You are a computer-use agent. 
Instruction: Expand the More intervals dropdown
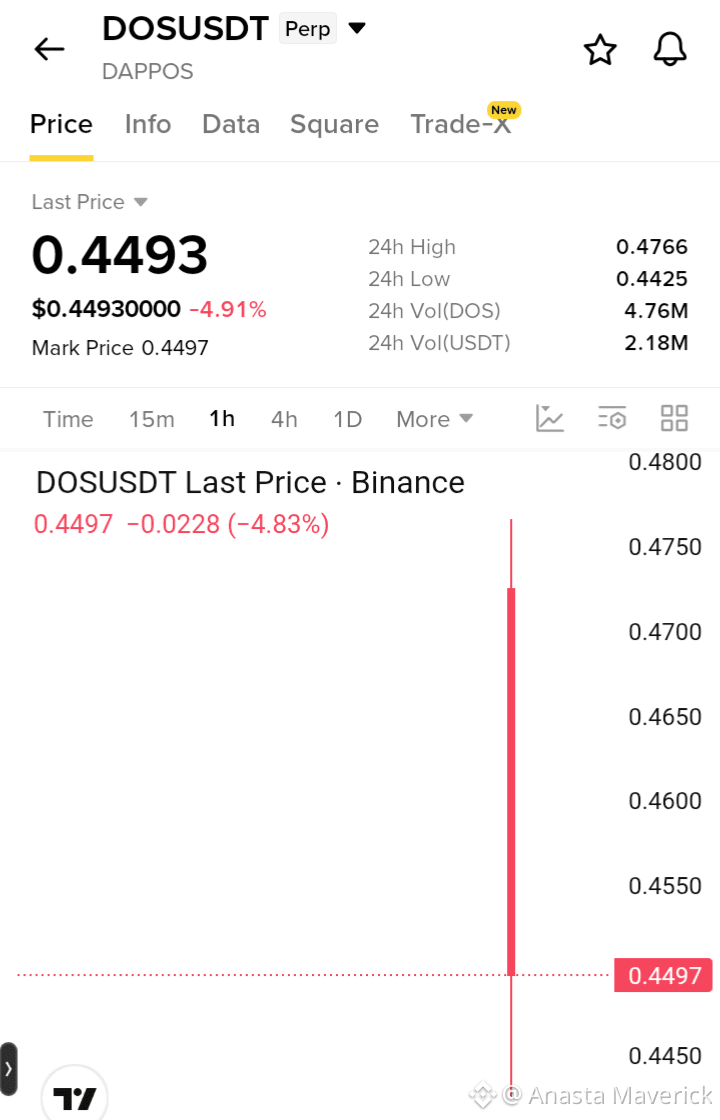434,419
